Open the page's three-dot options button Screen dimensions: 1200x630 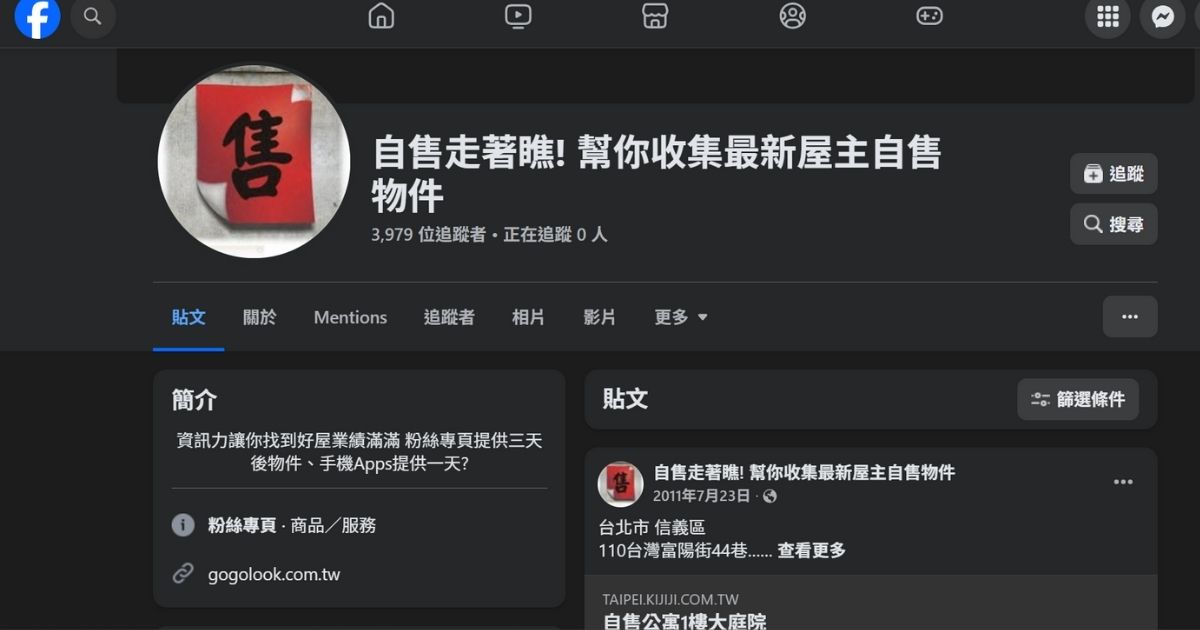point(1130,317)
